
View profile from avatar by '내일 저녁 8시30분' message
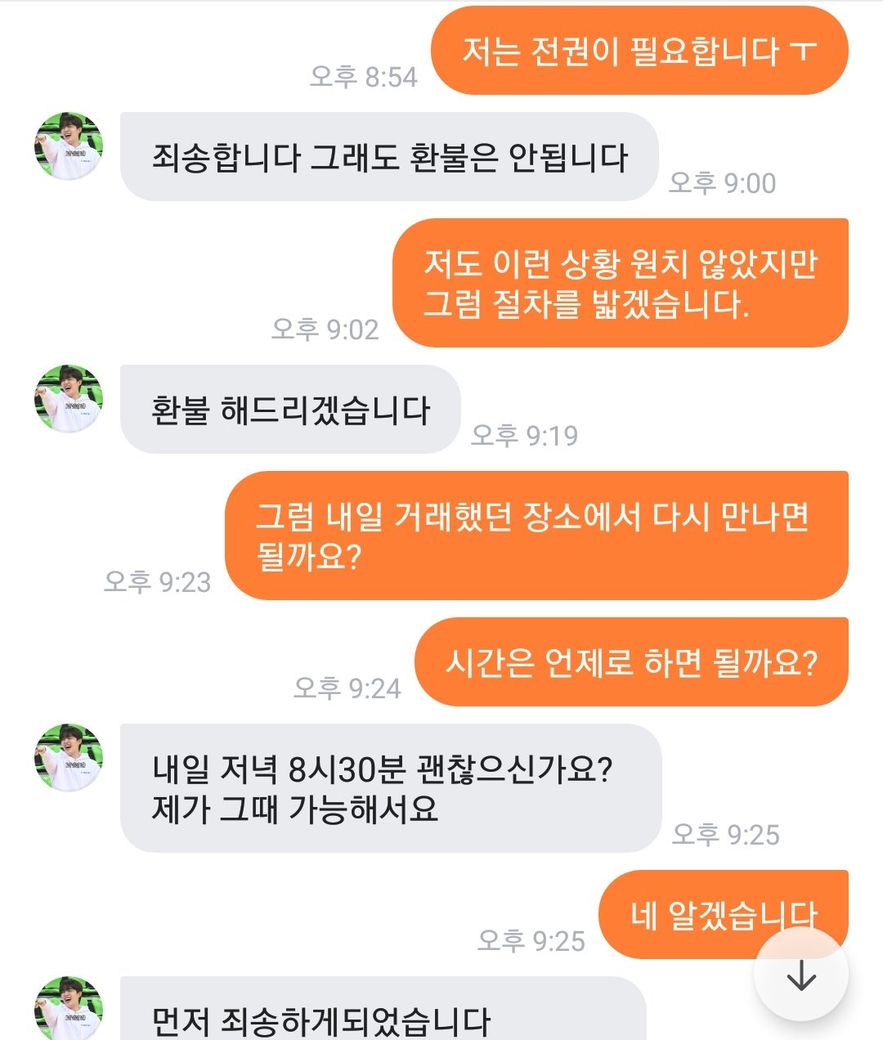point(69,757)
